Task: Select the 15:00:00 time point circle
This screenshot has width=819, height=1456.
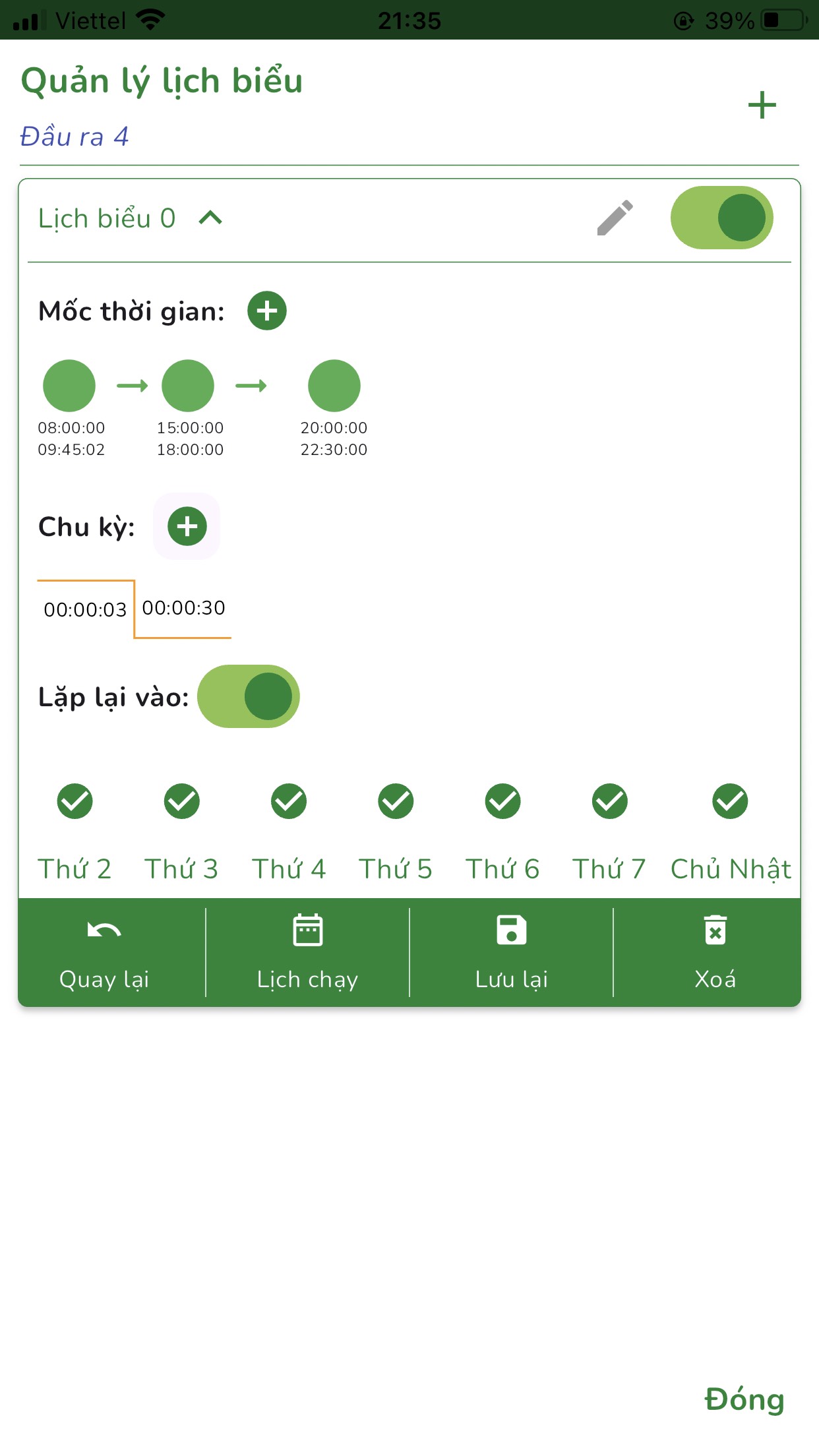Action: click(188, 386)
